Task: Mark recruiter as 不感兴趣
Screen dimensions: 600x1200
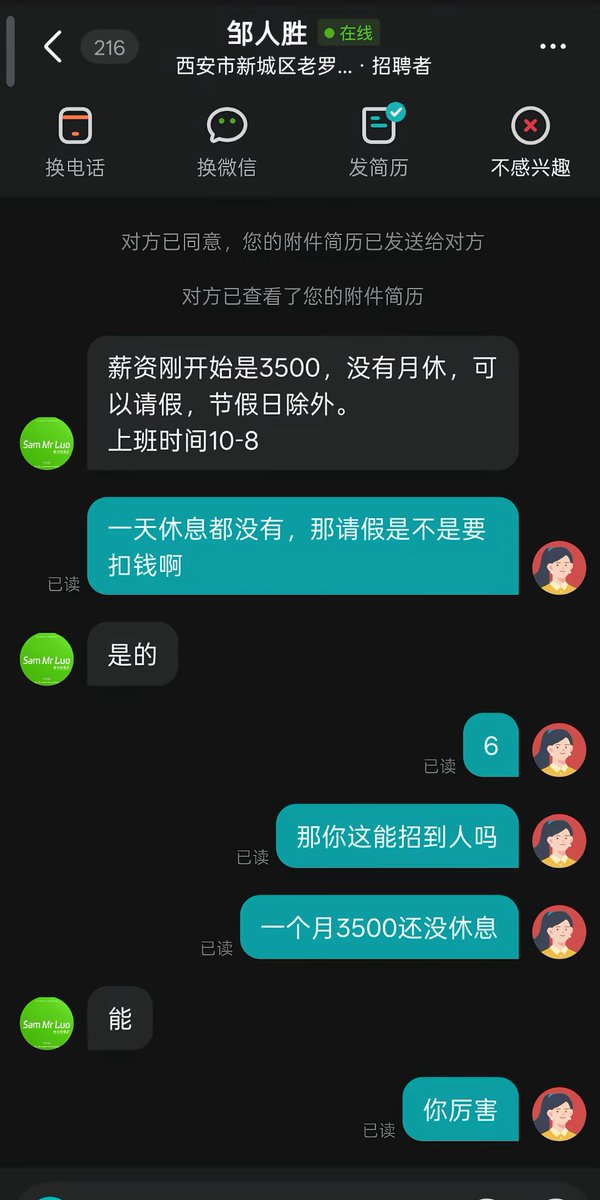Action: point(530,143)
